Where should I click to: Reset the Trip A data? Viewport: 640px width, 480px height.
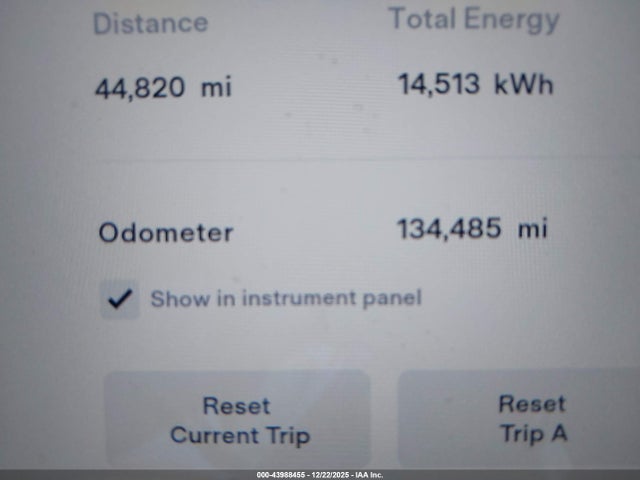(530, 419)
